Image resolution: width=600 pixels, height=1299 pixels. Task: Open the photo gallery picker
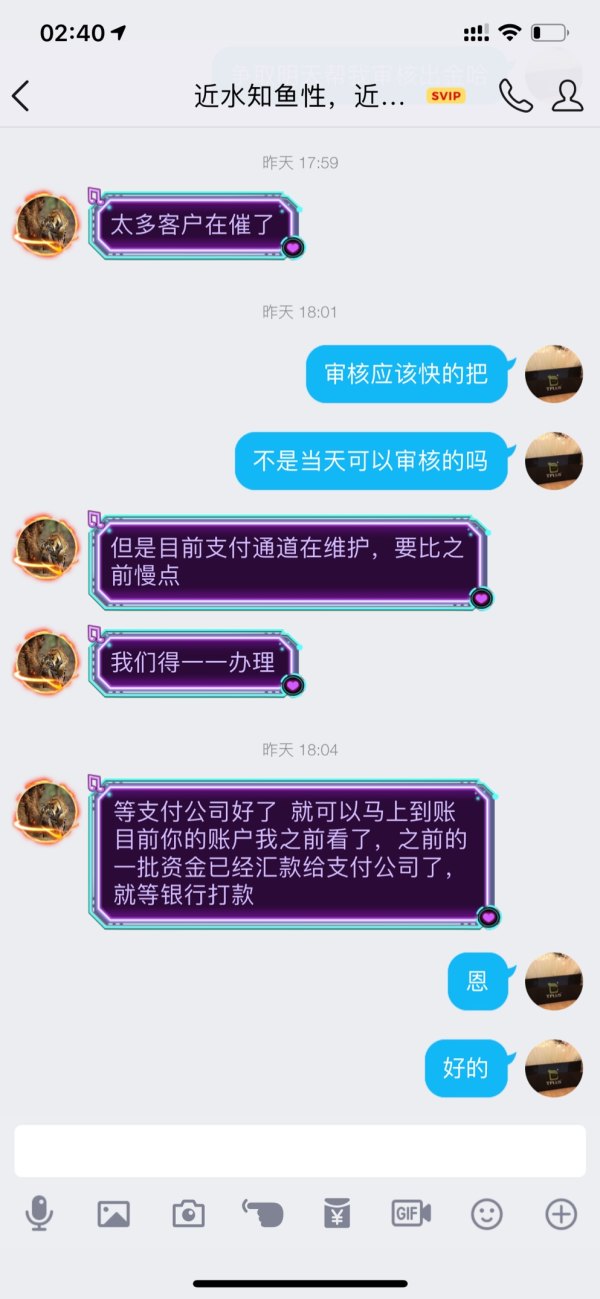click(114, 1214)
